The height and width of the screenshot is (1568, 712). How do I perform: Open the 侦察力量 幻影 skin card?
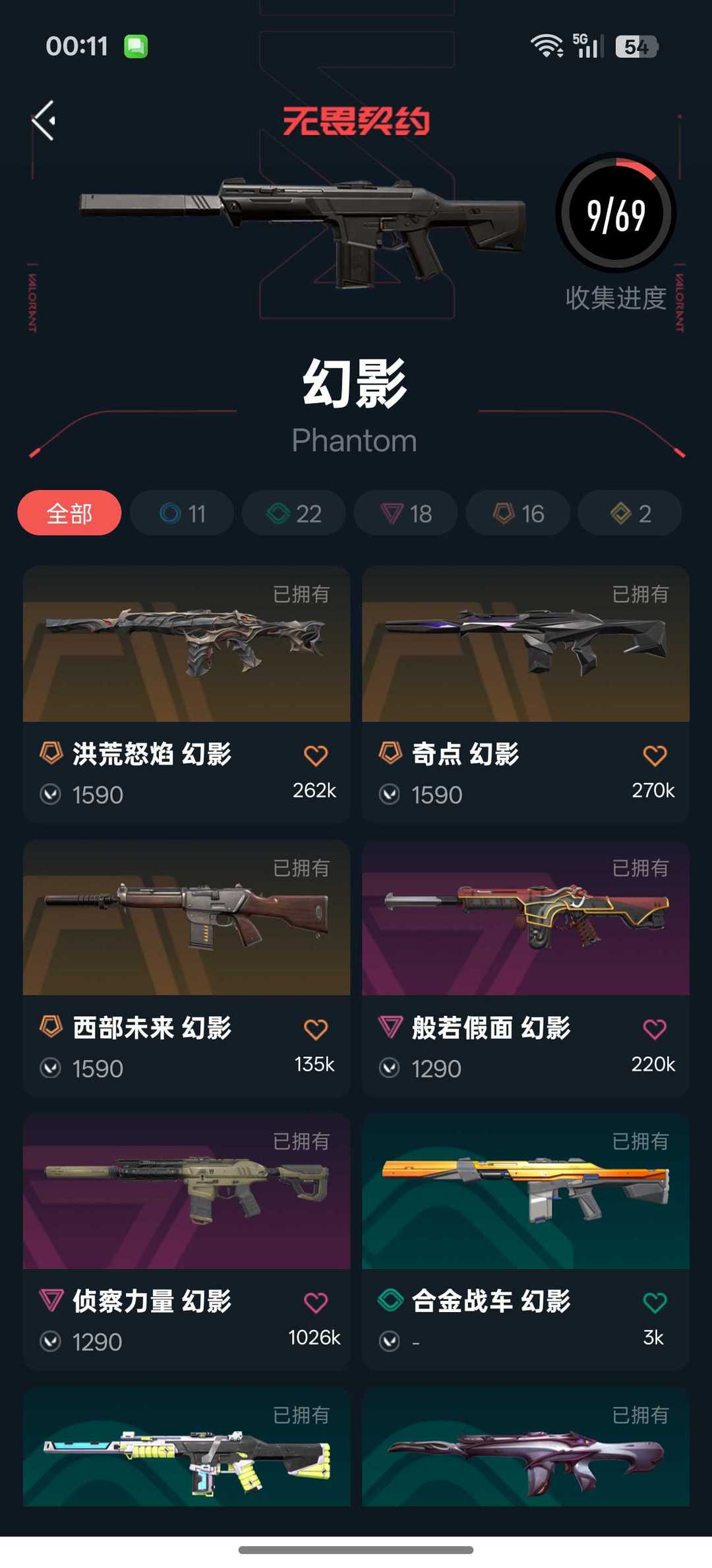point(187,1241)
